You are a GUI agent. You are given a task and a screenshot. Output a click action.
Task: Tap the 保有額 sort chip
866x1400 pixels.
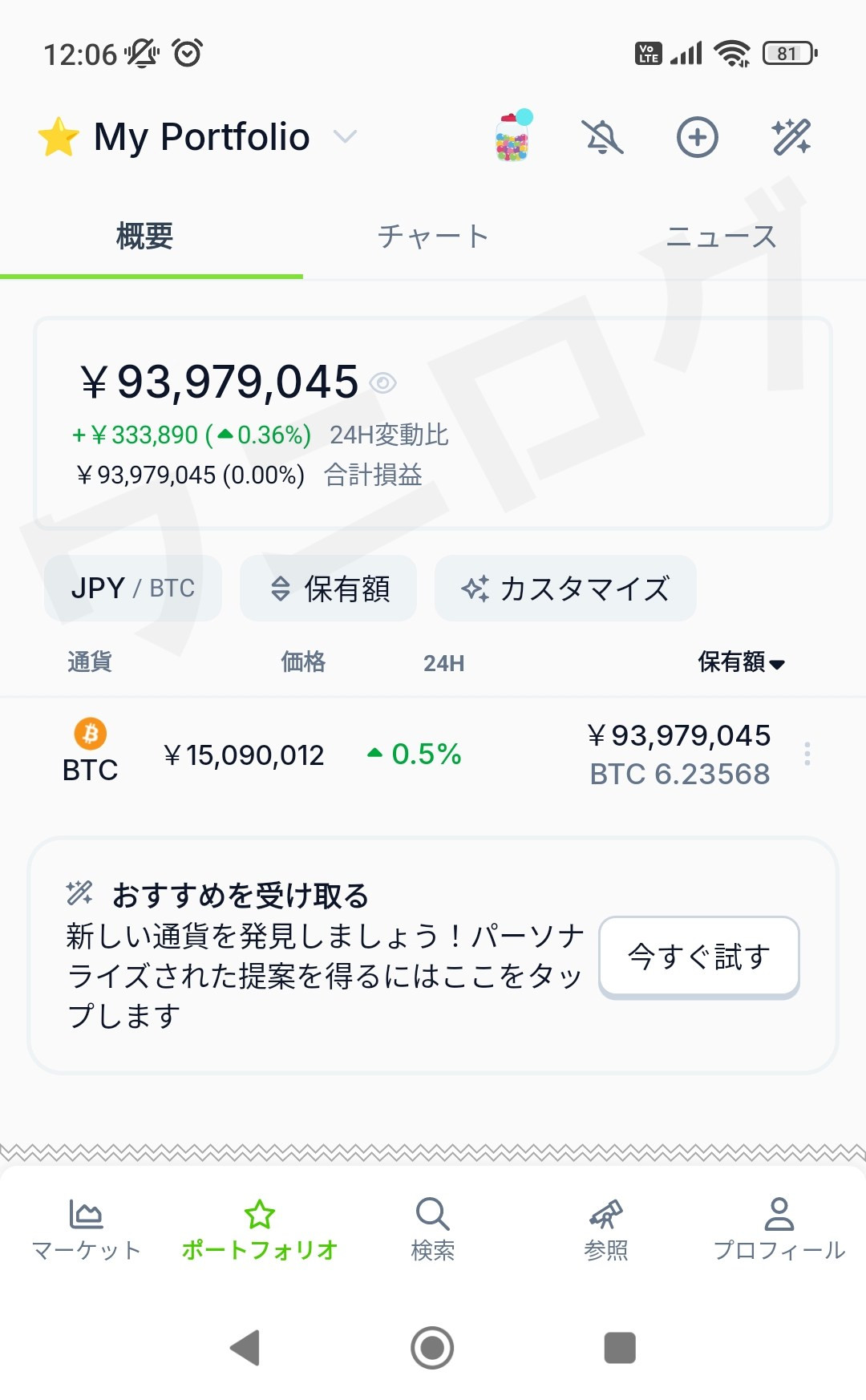(329, 589)
